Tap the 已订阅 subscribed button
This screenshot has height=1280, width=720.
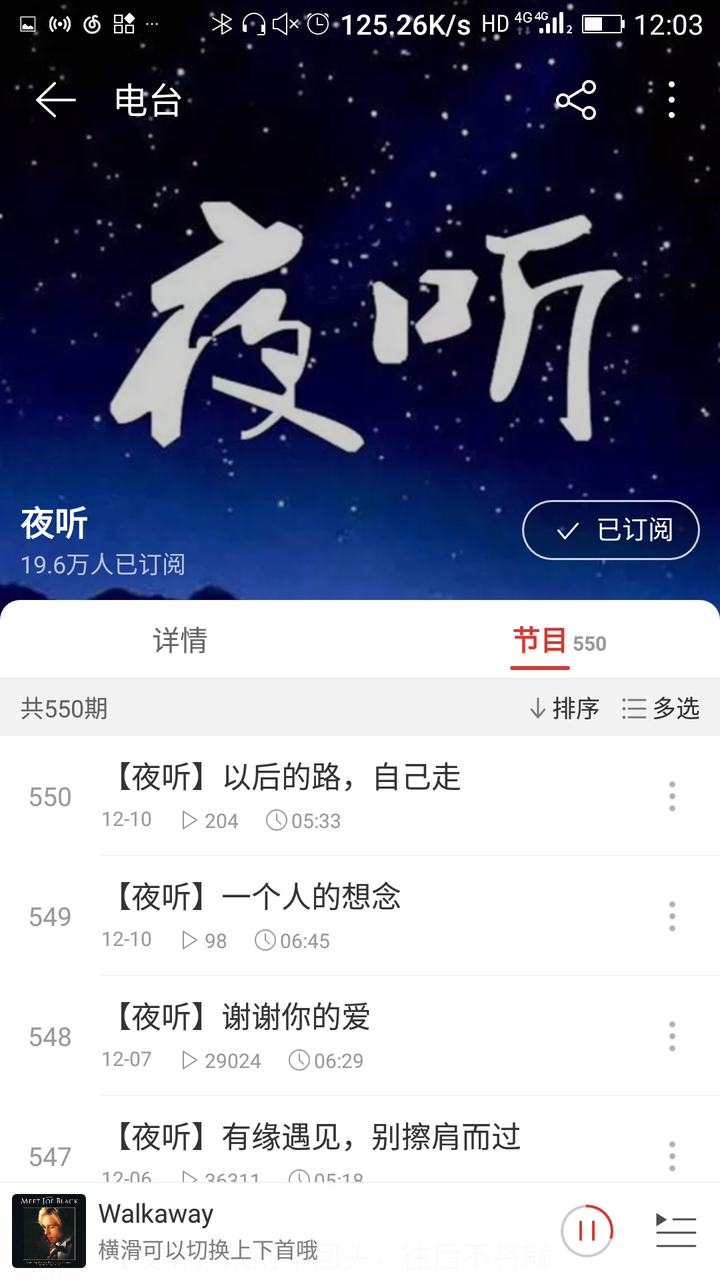(610, 530)
